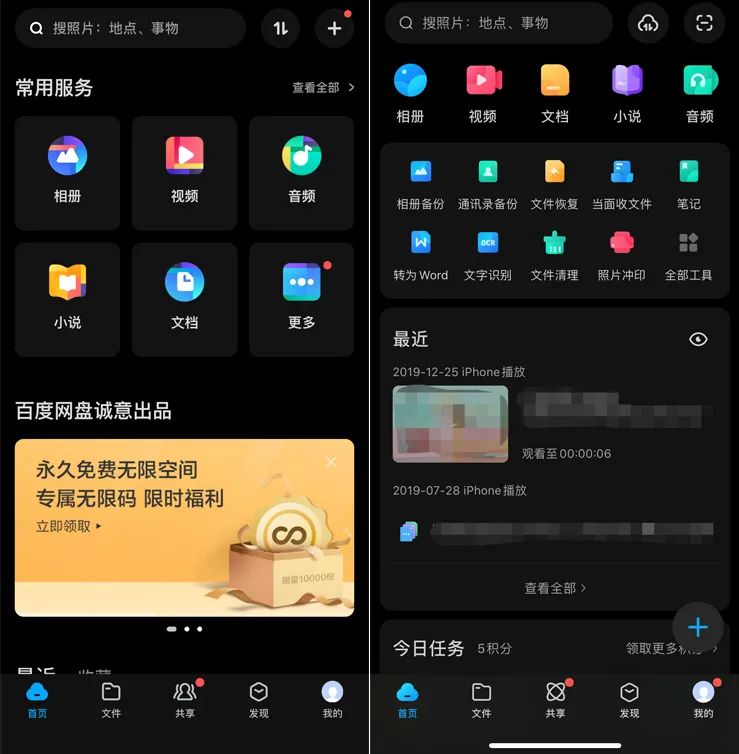The width and height of the screenshot is (739, 754).
Task: Open 文件恢复 tool
Action: (x=554, y=183)
